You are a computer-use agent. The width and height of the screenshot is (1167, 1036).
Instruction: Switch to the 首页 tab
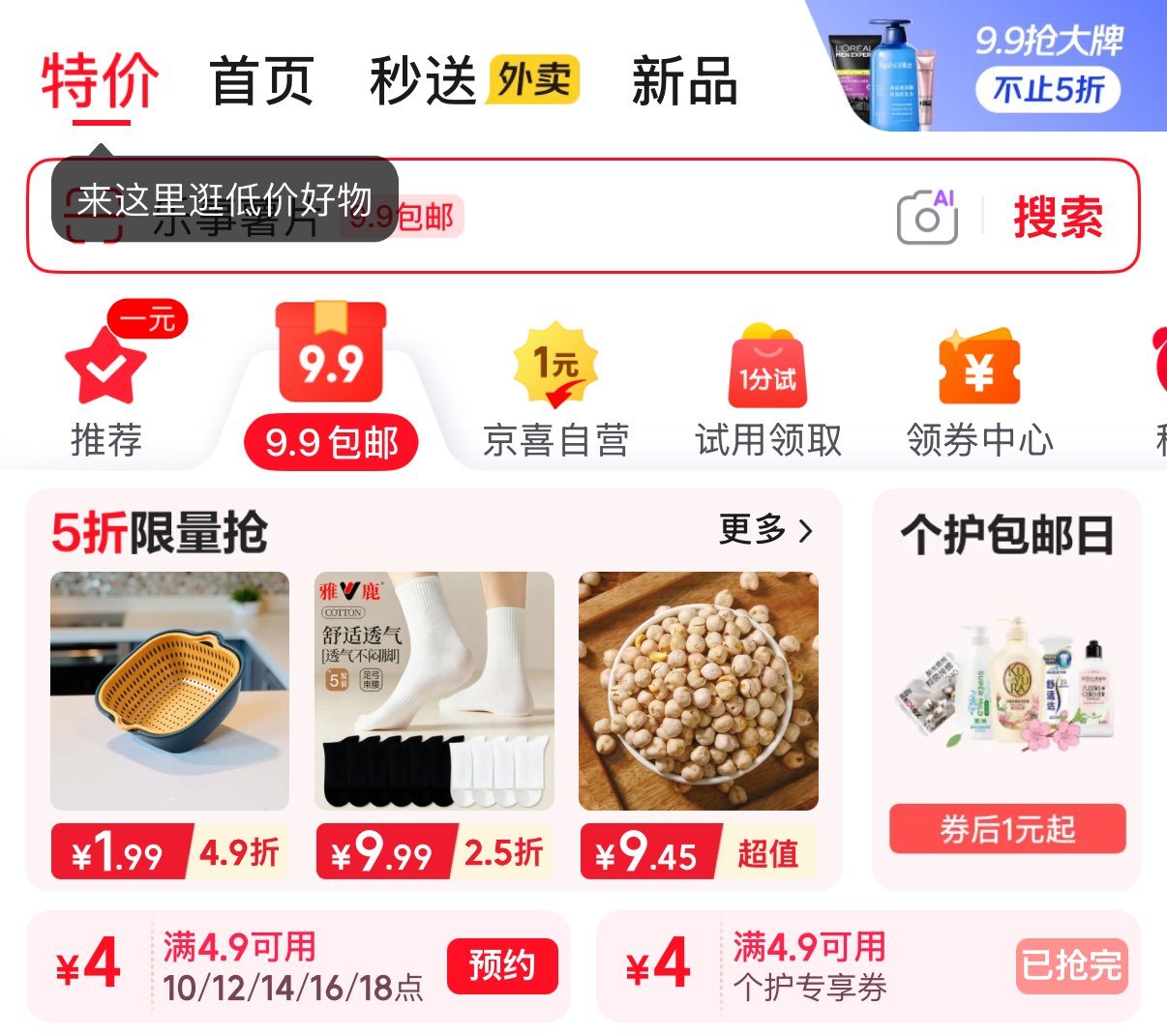coord(261,81)
